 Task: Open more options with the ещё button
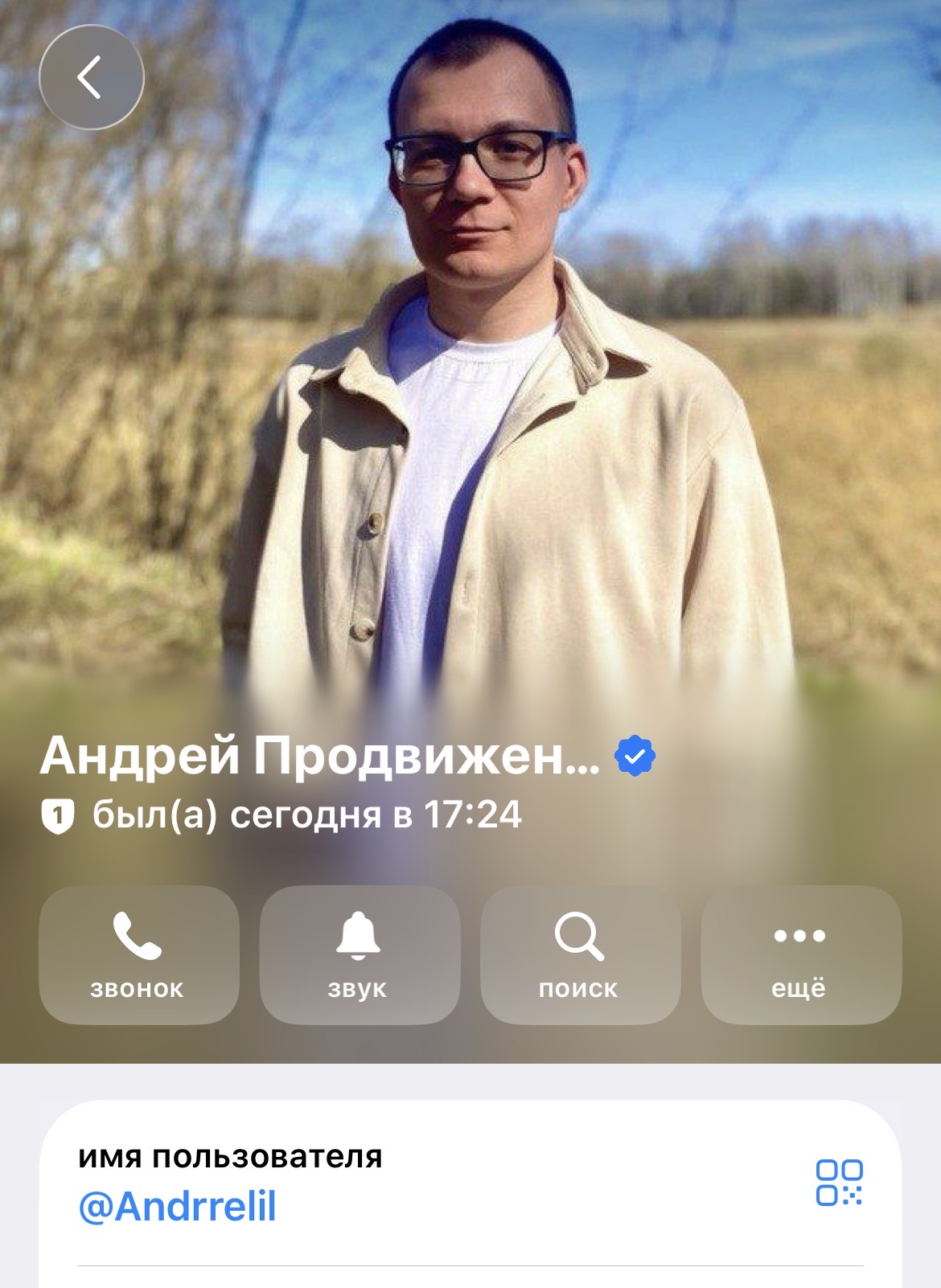coord(800,954)
